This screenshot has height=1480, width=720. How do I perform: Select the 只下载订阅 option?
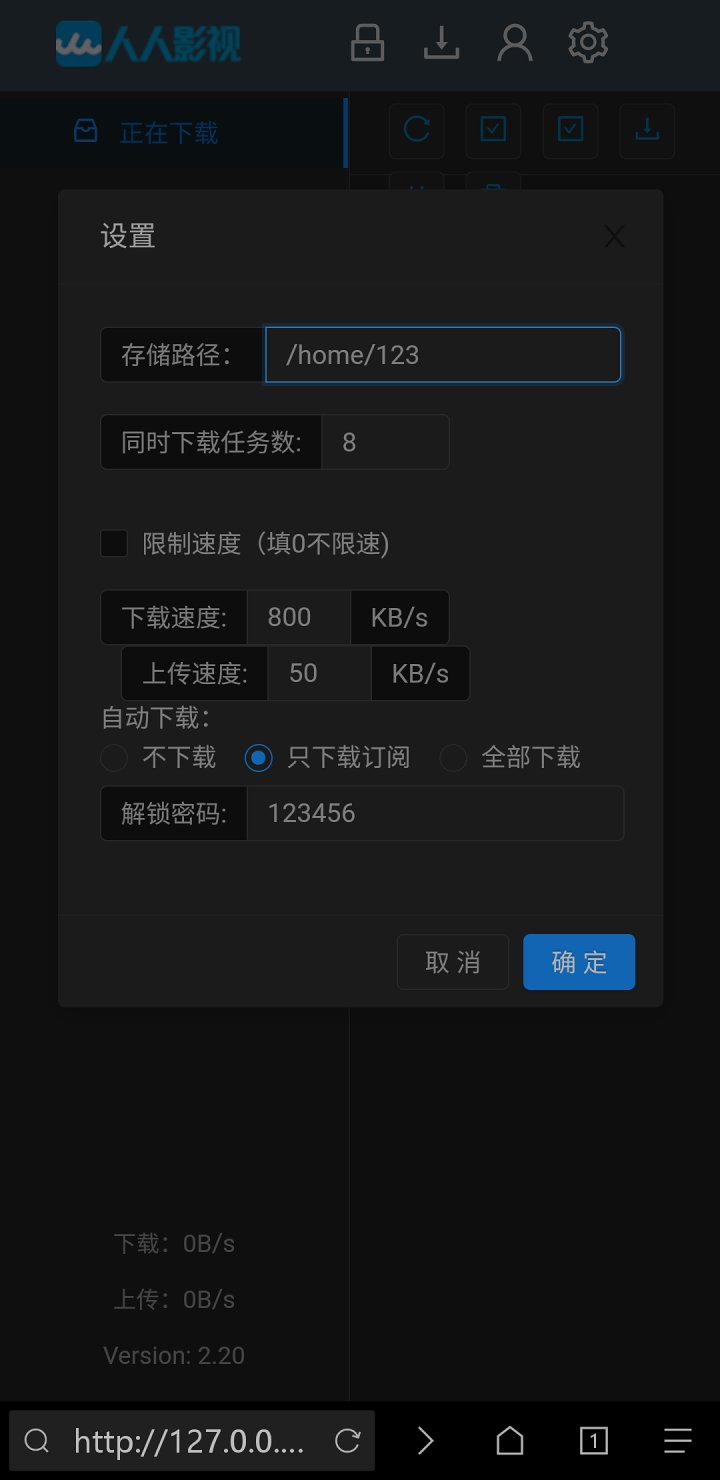(x=259, y=758)
